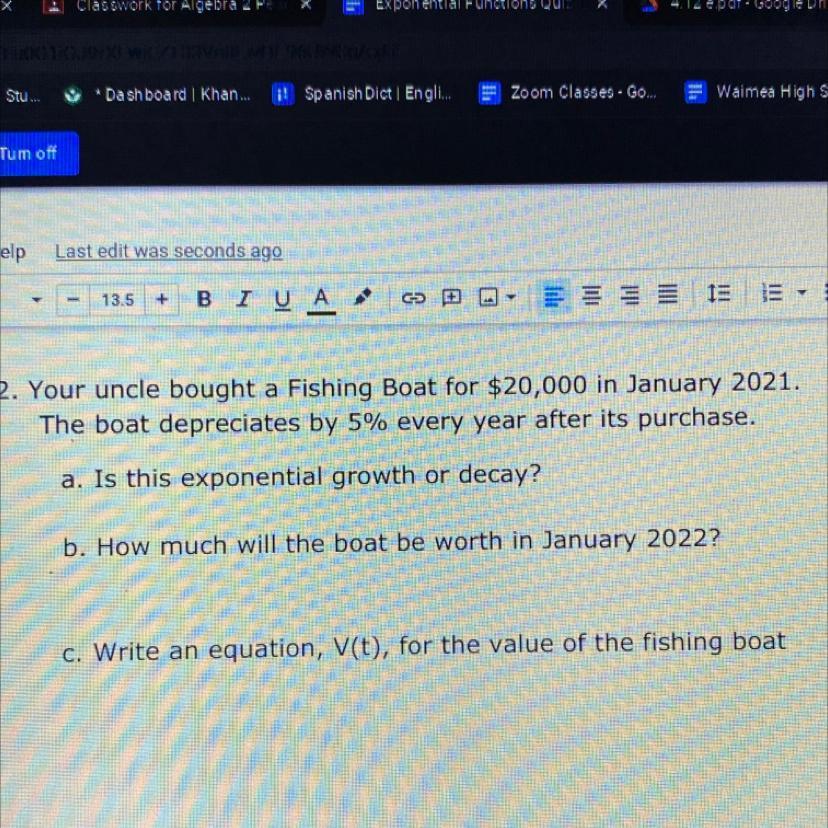The height and width of the screenshot is (828, 828).
Task: Open the "Last edit was seconds ago" history
Action: (168, 251)
